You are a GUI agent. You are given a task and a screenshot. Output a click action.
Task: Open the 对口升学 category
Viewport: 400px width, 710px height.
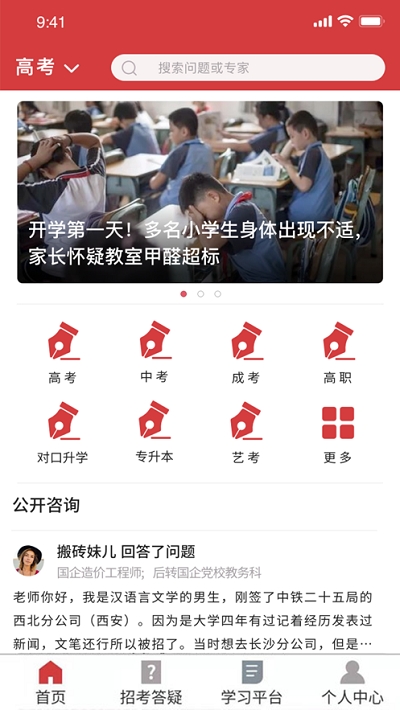tap(63, 433)
